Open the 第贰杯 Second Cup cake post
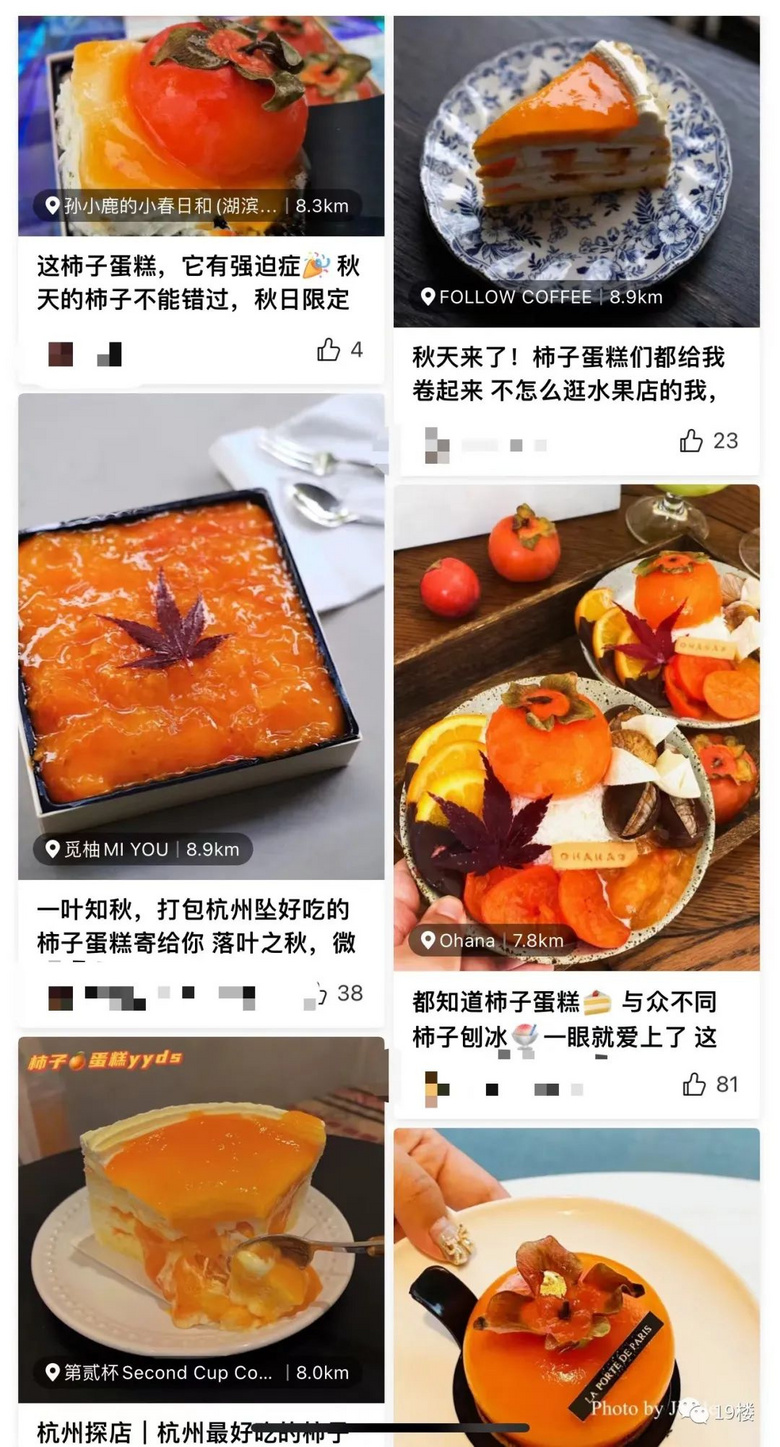 [200, 1220]
